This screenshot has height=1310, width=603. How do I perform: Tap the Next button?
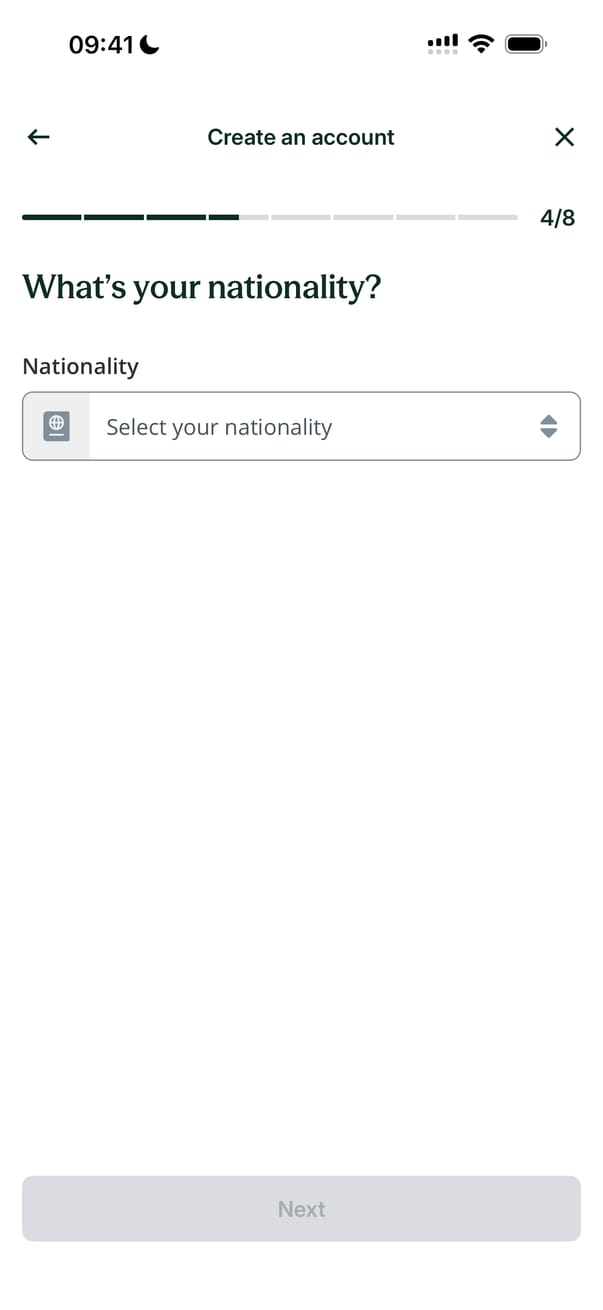coord(301,1209)
